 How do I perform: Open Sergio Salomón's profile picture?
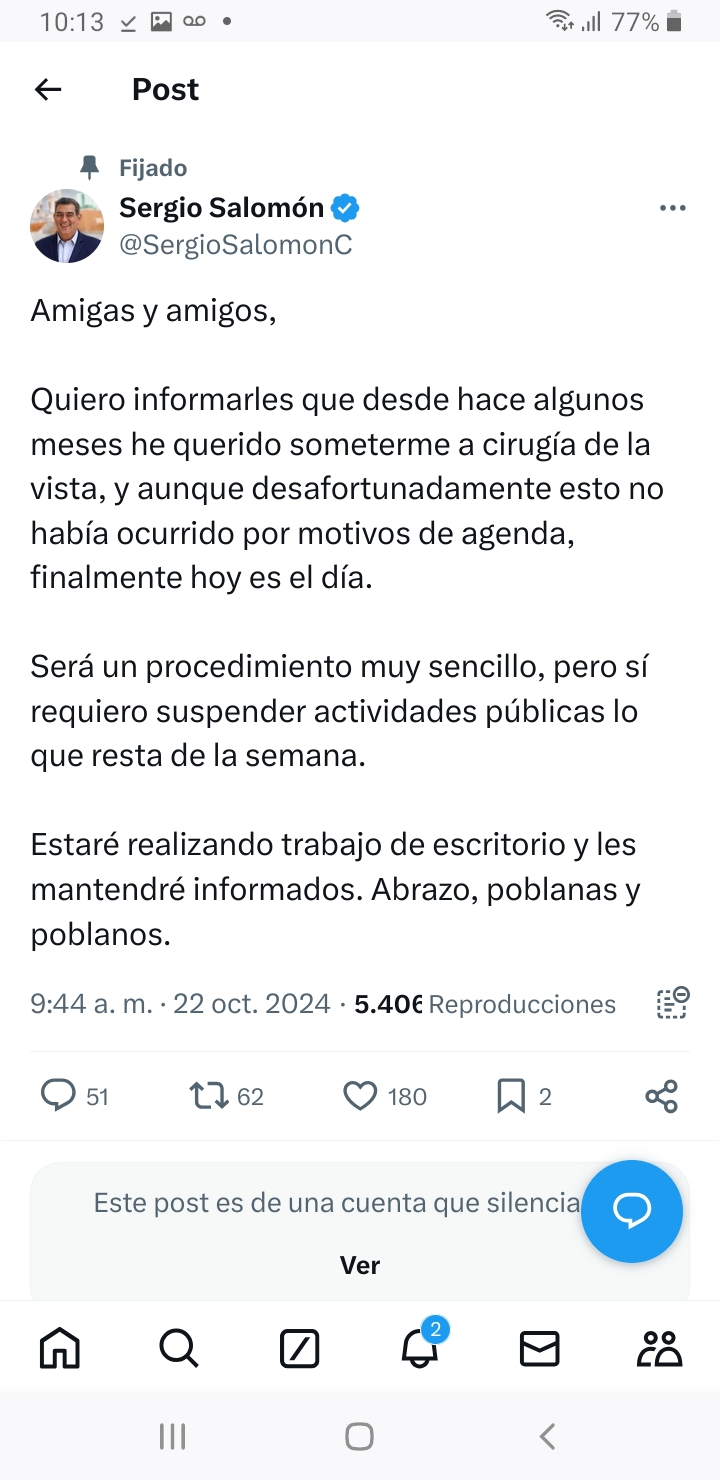[x=67, y=226]
